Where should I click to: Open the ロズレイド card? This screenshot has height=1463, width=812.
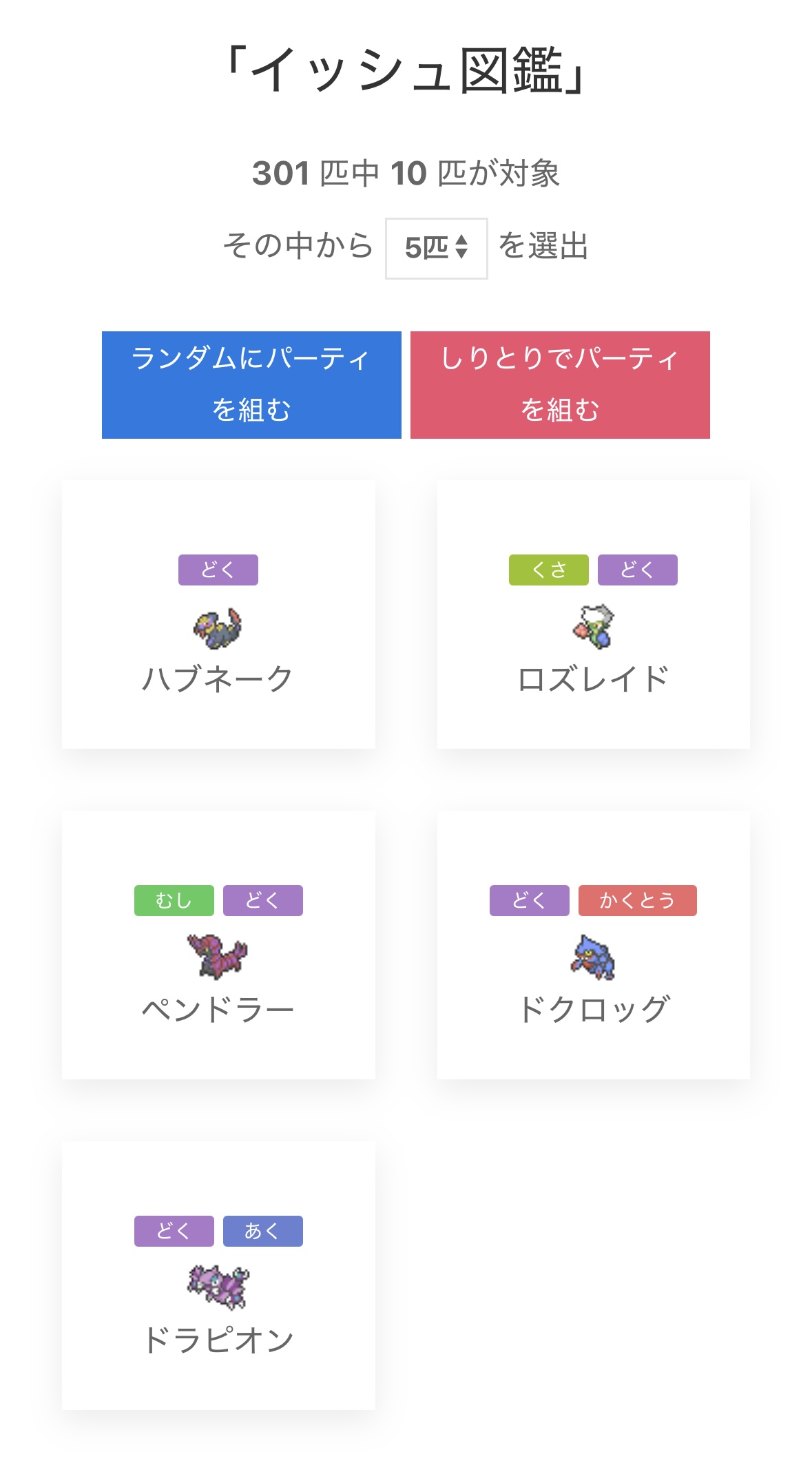(x=593, y=614)
